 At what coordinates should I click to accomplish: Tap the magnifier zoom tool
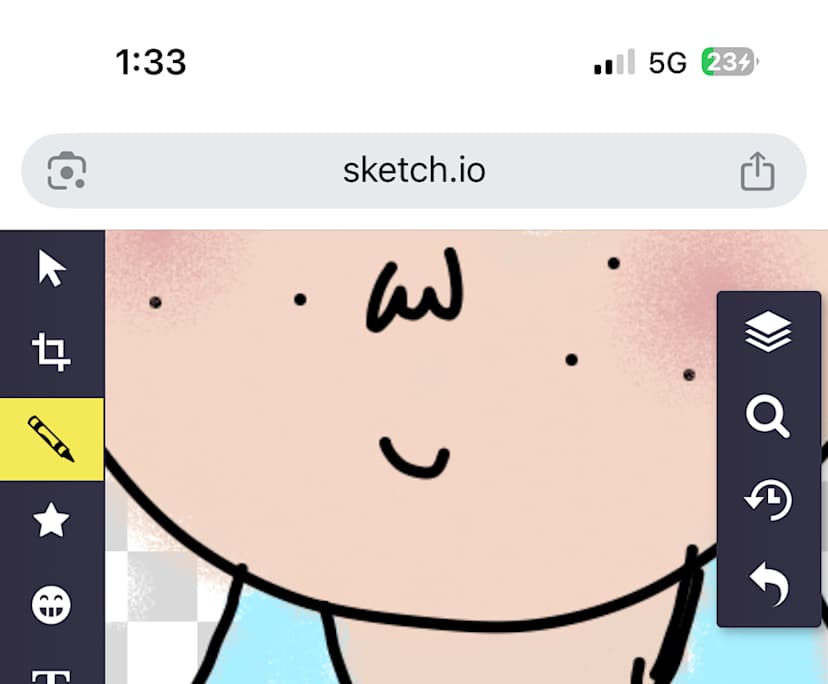pos(768,416)
